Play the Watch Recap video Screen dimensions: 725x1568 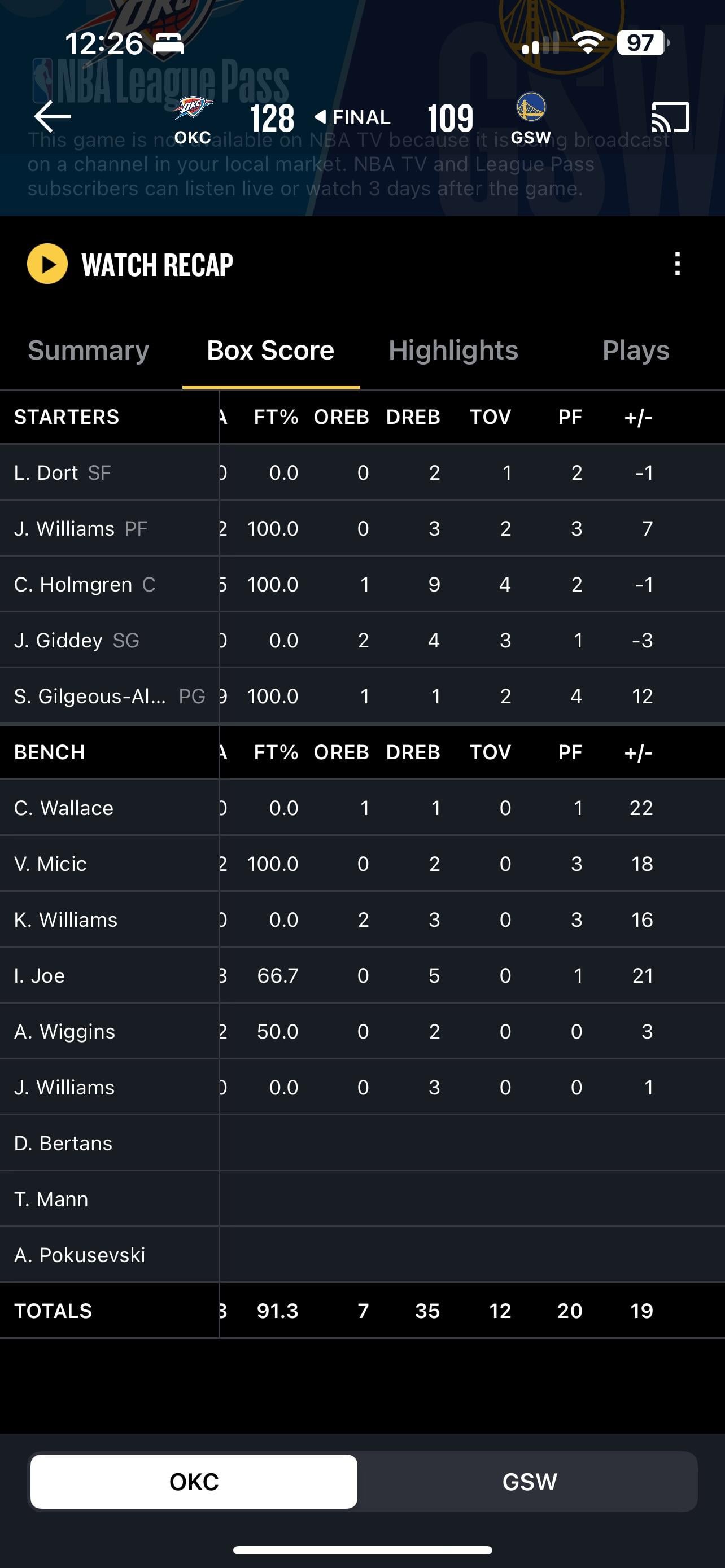pos(47,264)
